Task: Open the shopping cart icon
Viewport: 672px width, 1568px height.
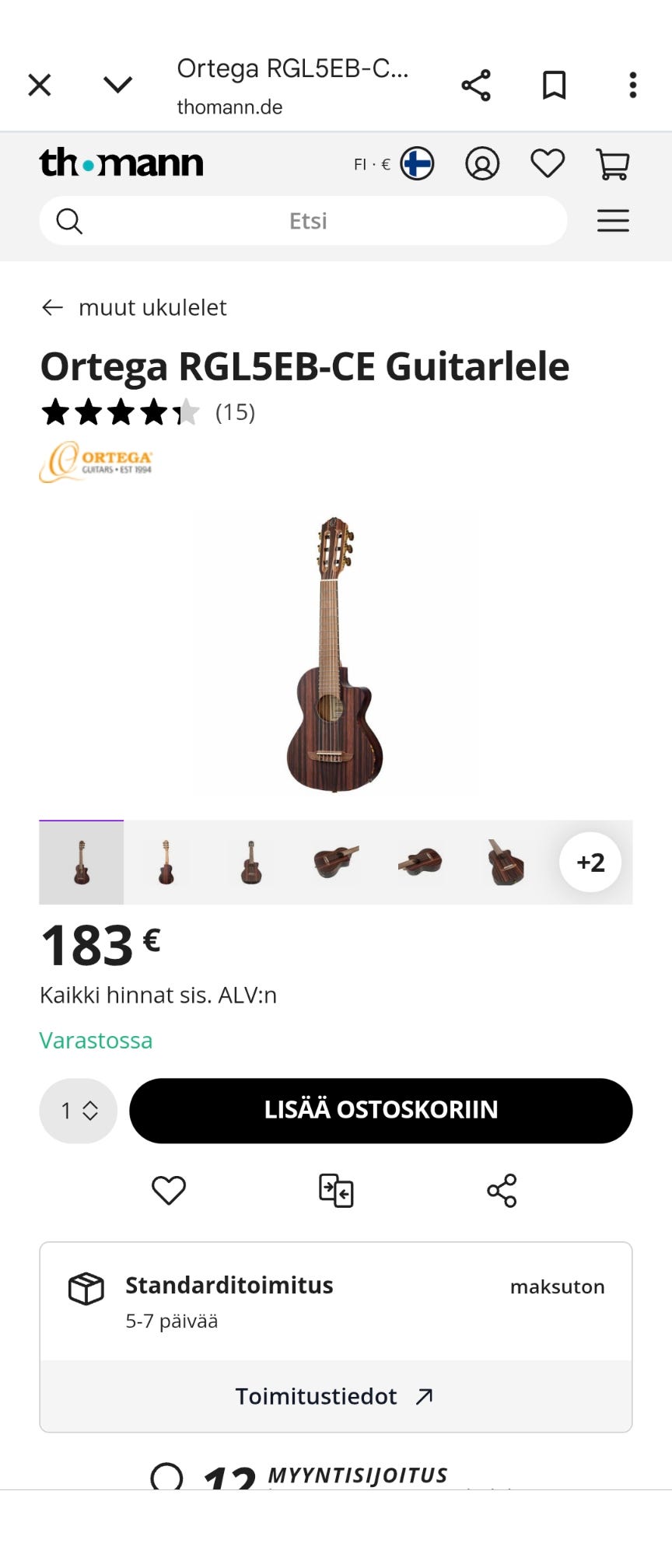Action: pyautogui.click(x=613, y=163)
